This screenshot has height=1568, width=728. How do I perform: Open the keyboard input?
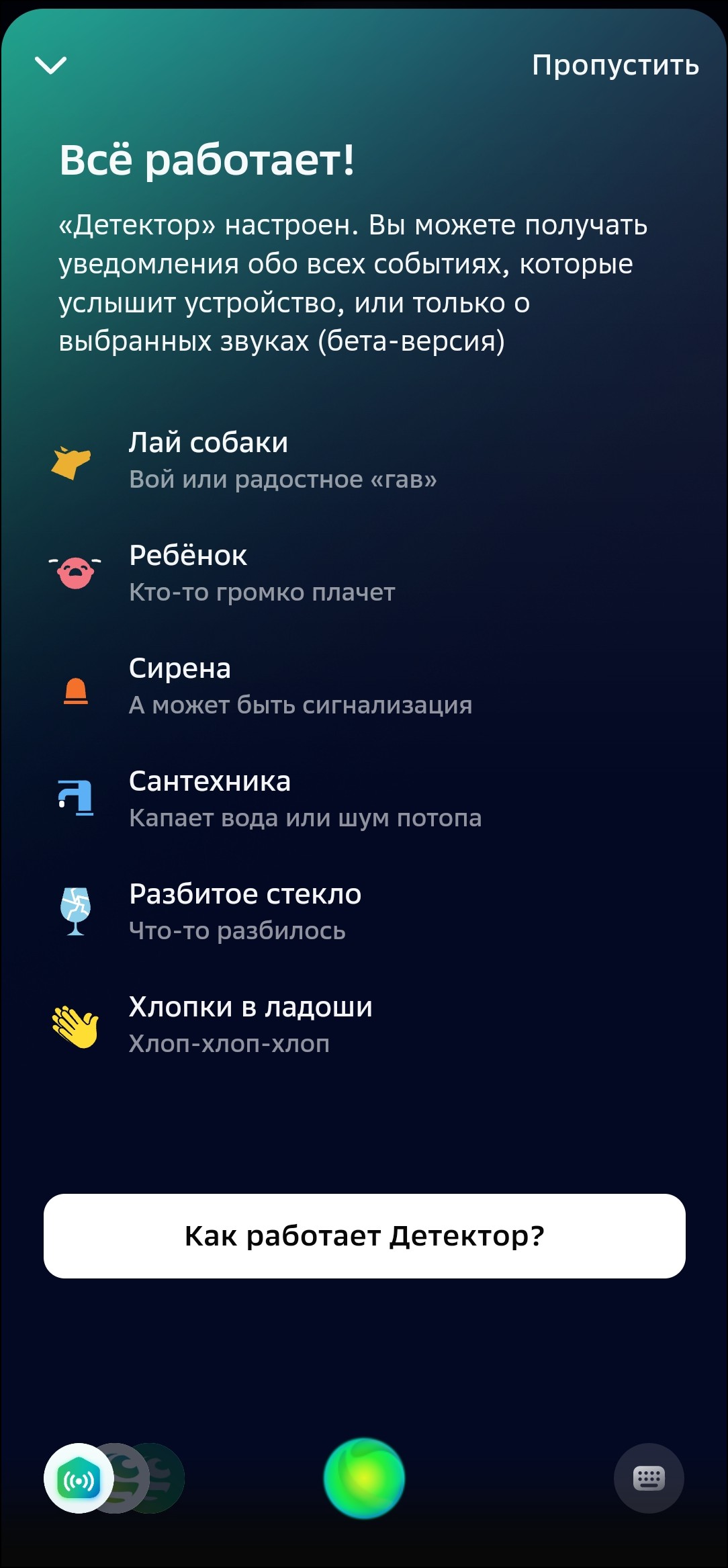[x=648, y=1478]
